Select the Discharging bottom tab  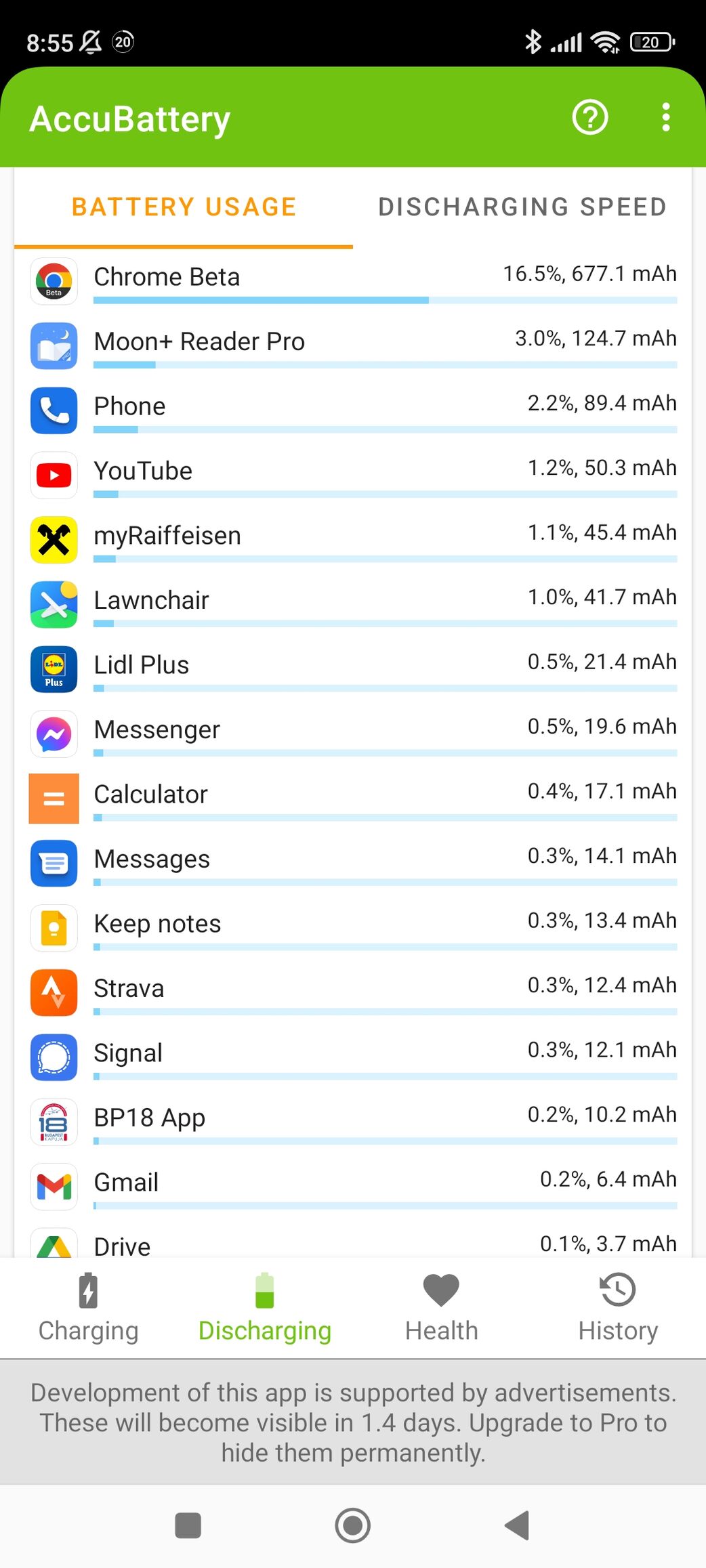coord(265,1309)
